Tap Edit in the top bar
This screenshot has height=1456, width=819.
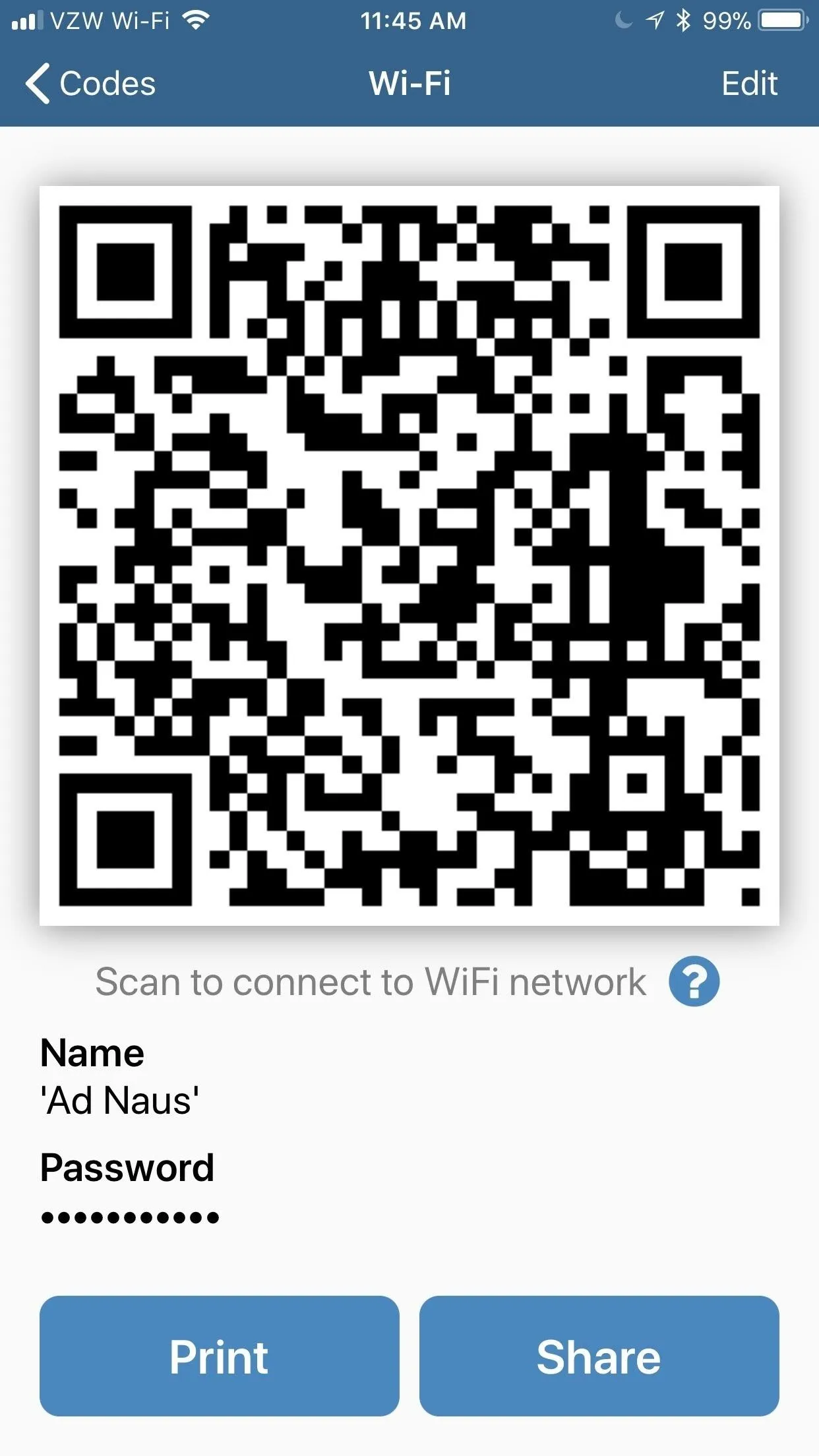(749, 84)
